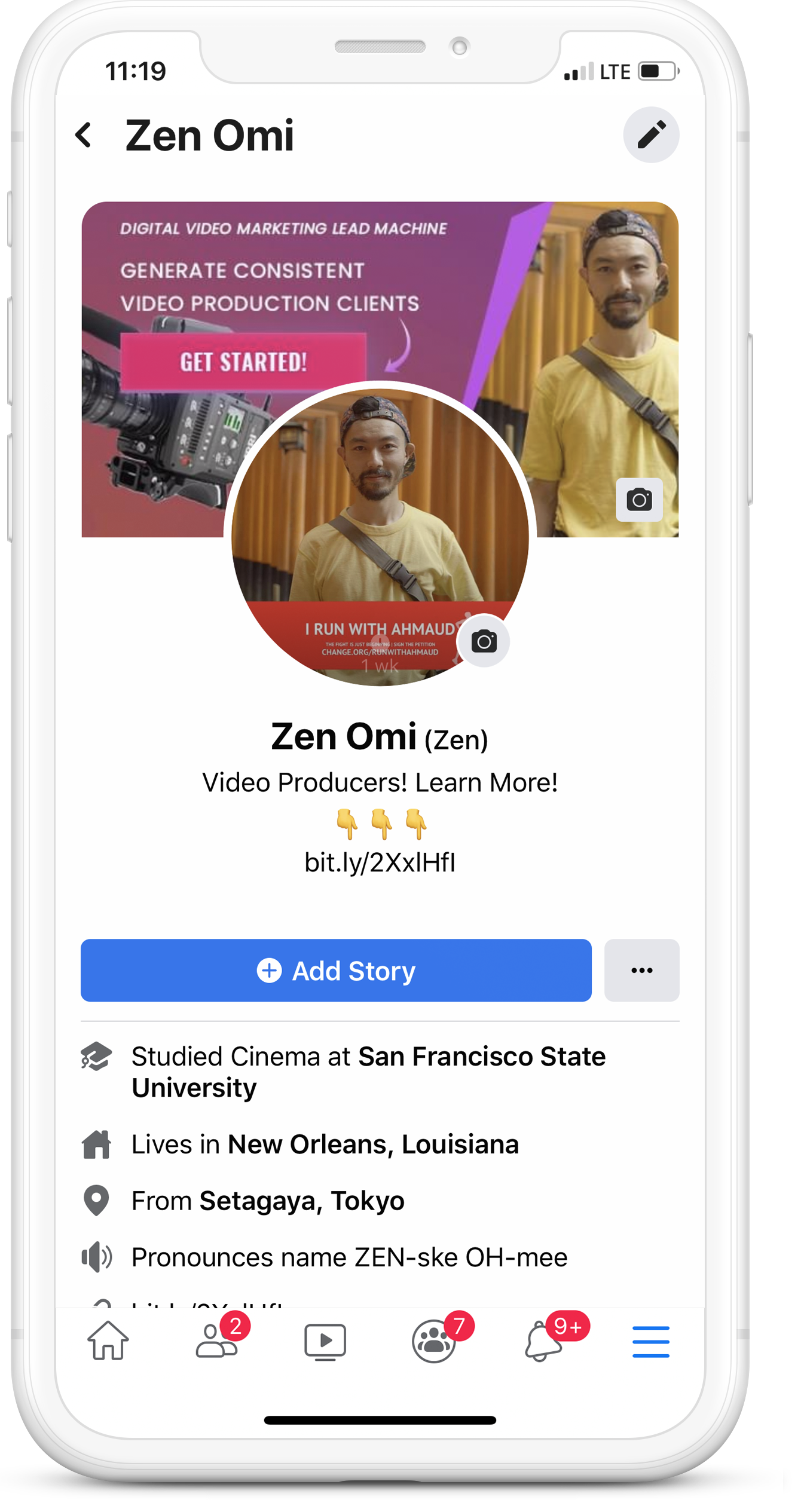
Task: Open the Friends tab with 2 requests
Action: pos(217,1341)
